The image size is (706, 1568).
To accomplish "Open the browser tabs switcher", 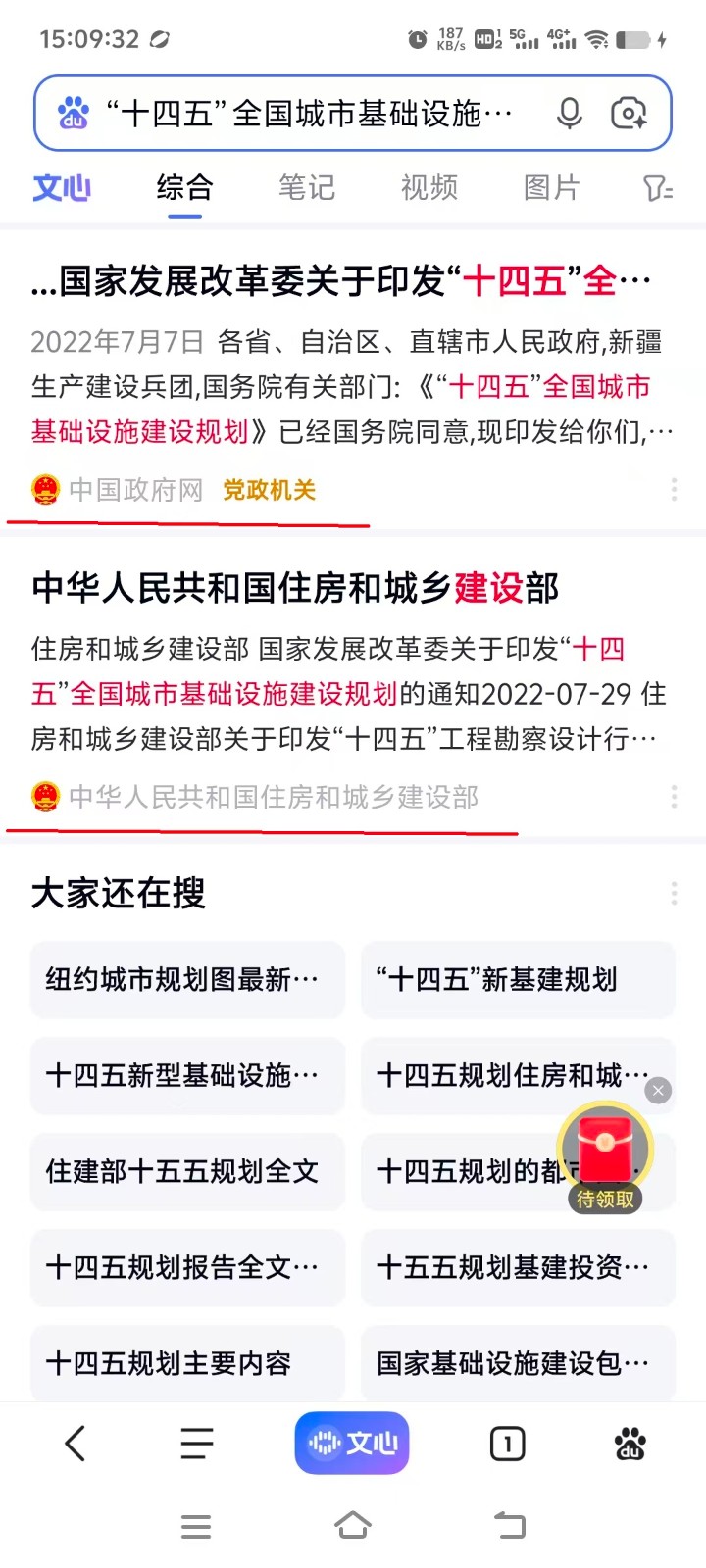I will 507,1443.
